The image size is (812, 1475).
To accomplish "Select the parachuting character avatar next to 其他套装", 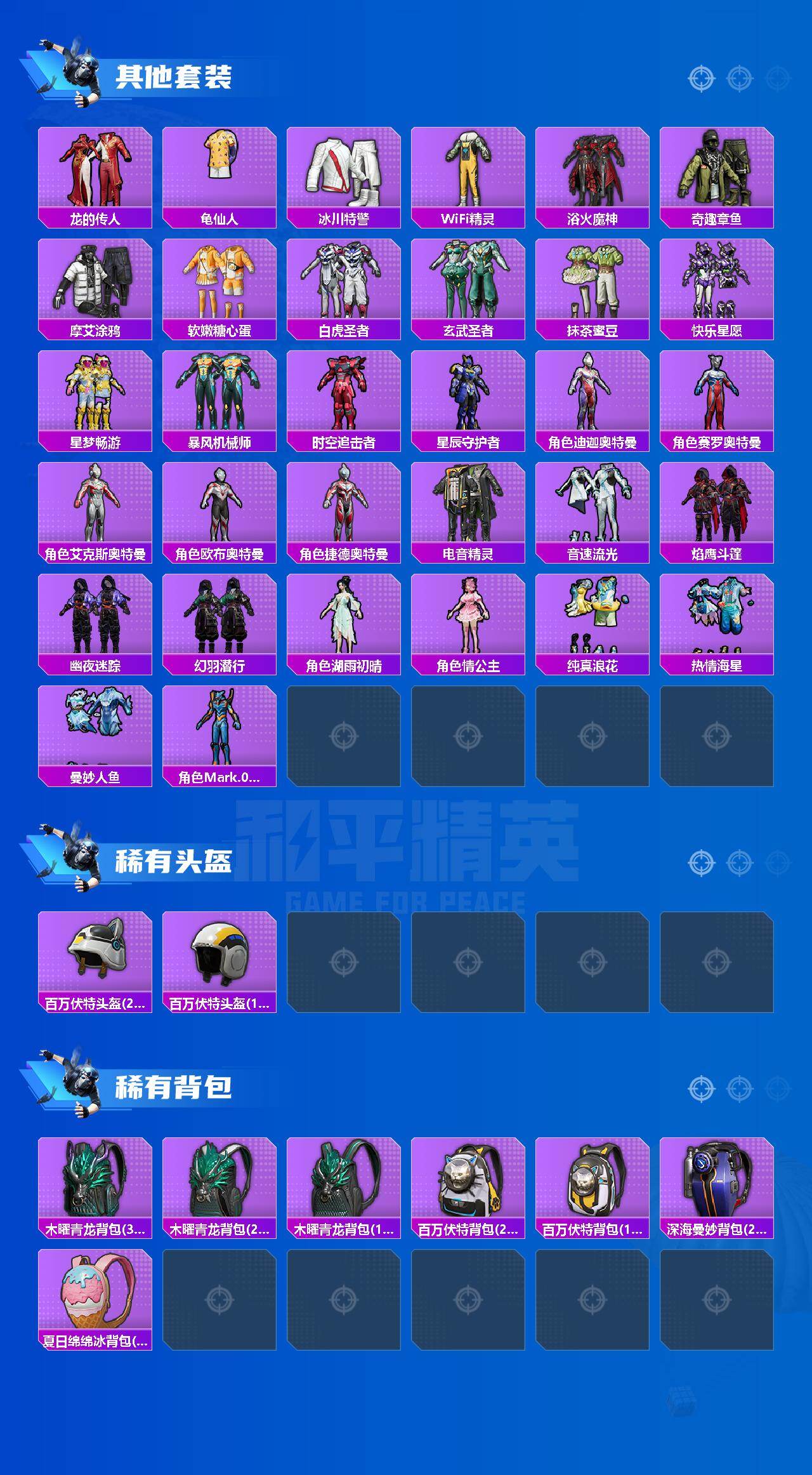I will [71, 70].
